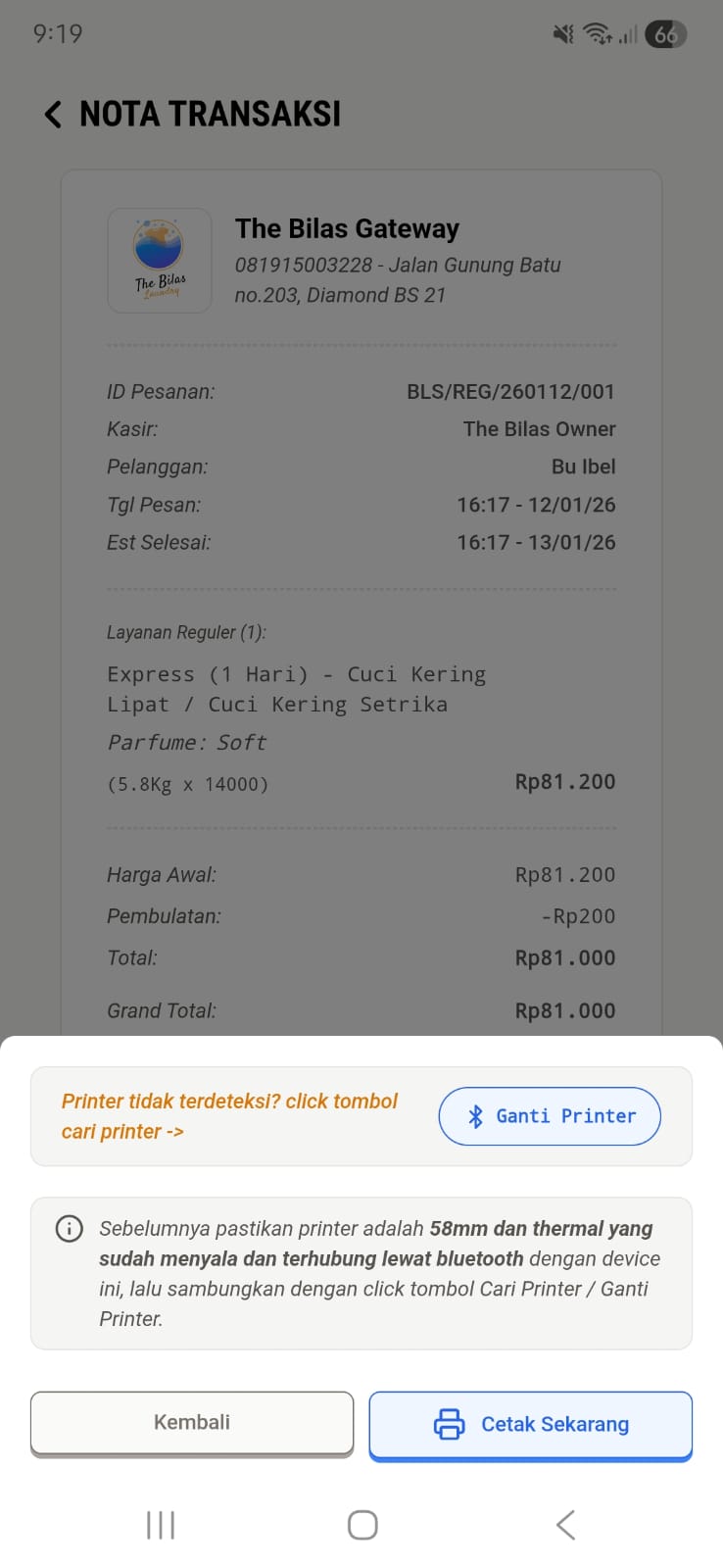This screenshot has height=1568, width=723.
Task: Tap the order ID BLS/REG/260112/001
Action: [510, 391]
